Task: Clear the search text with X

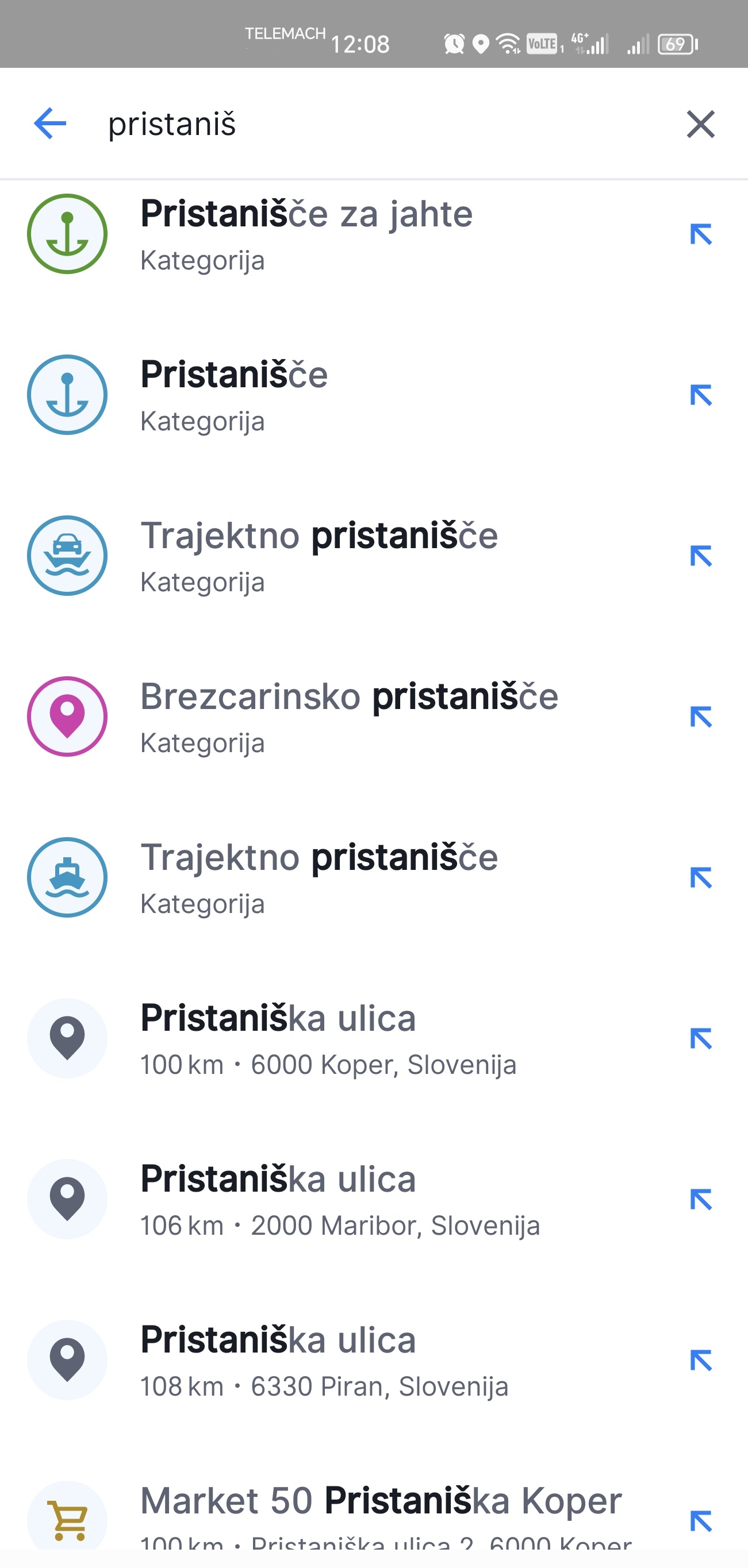Action: coord(700,124)
